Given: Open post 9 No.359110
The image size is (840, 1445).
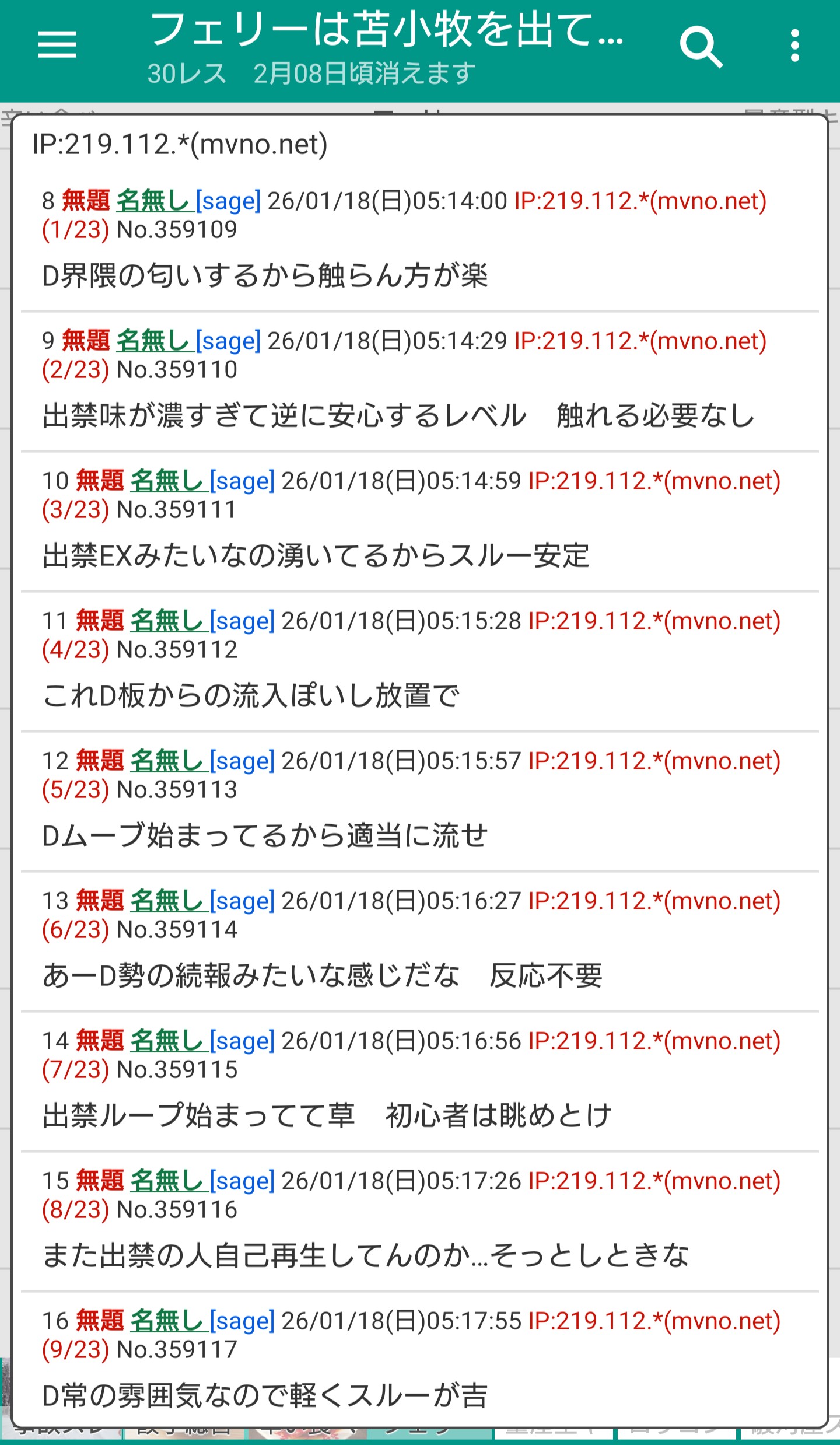Looking at the screenshot, I should point(177,370).
